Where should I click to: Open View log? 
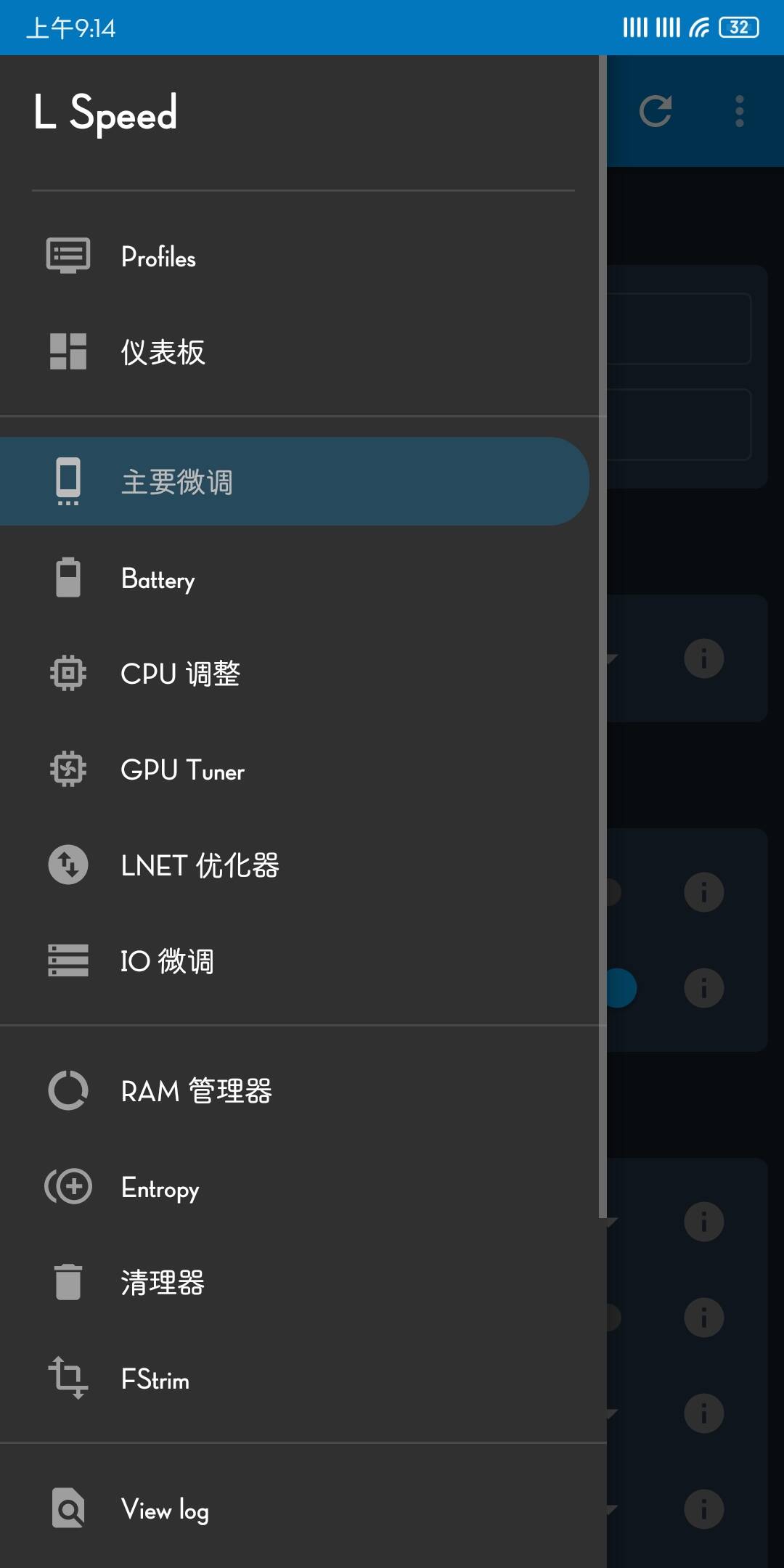click(x=165, y=1510)
